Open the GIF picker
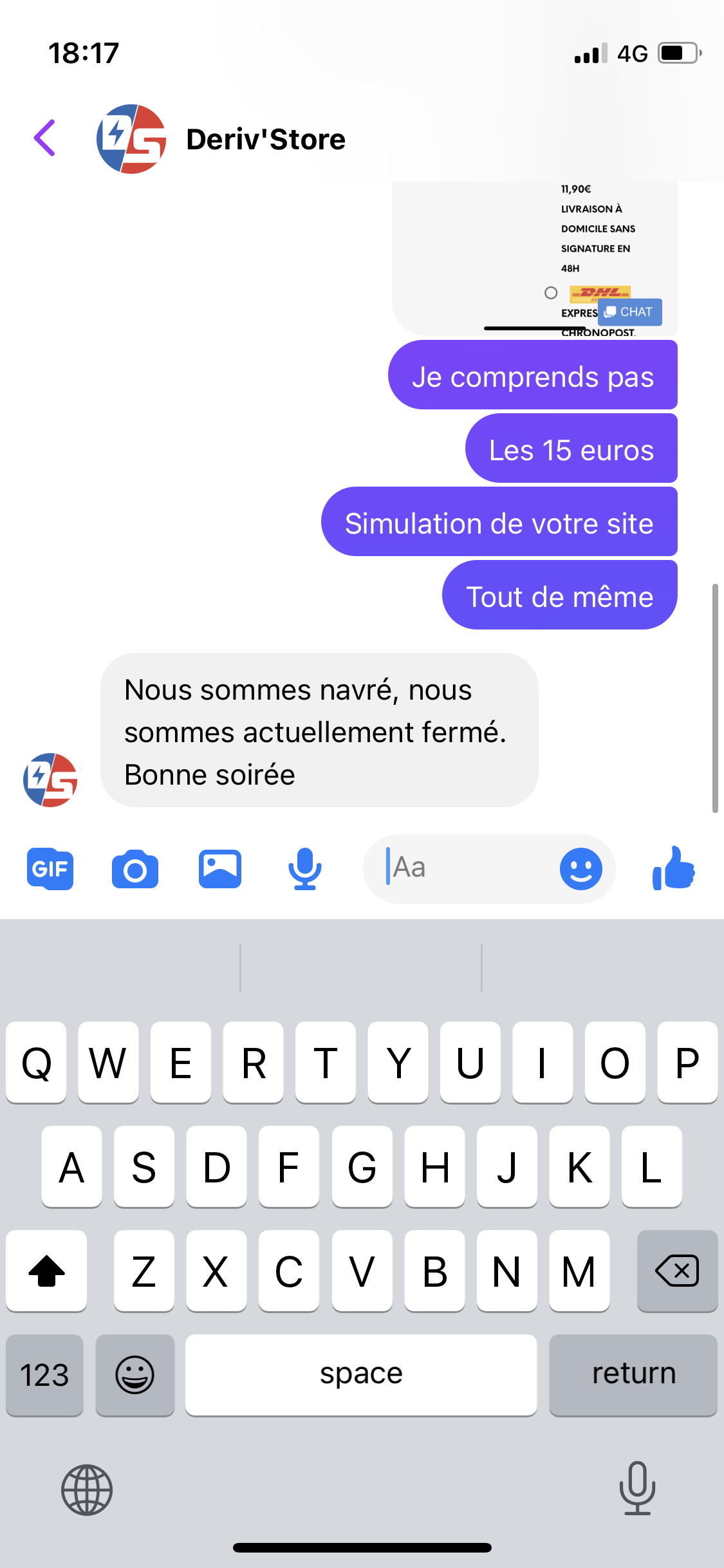The height and width of the screenshot is (1568, 724). pos(50,869)
